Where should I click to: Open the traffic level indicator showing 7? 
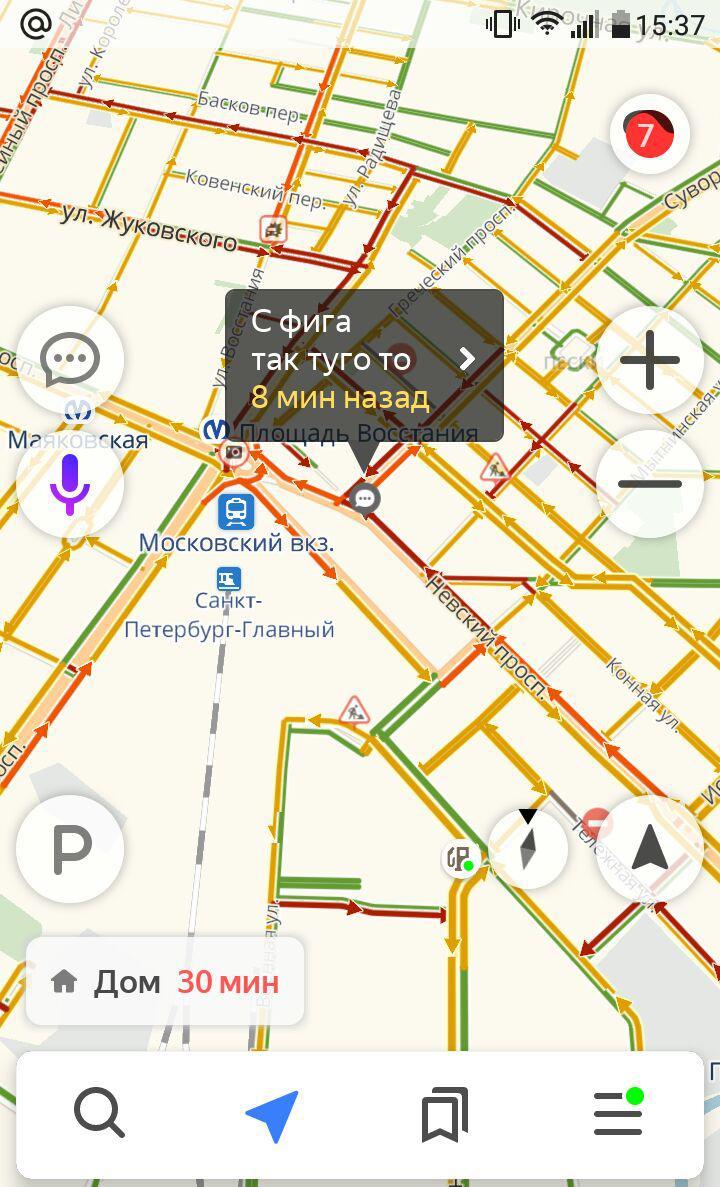649,135
